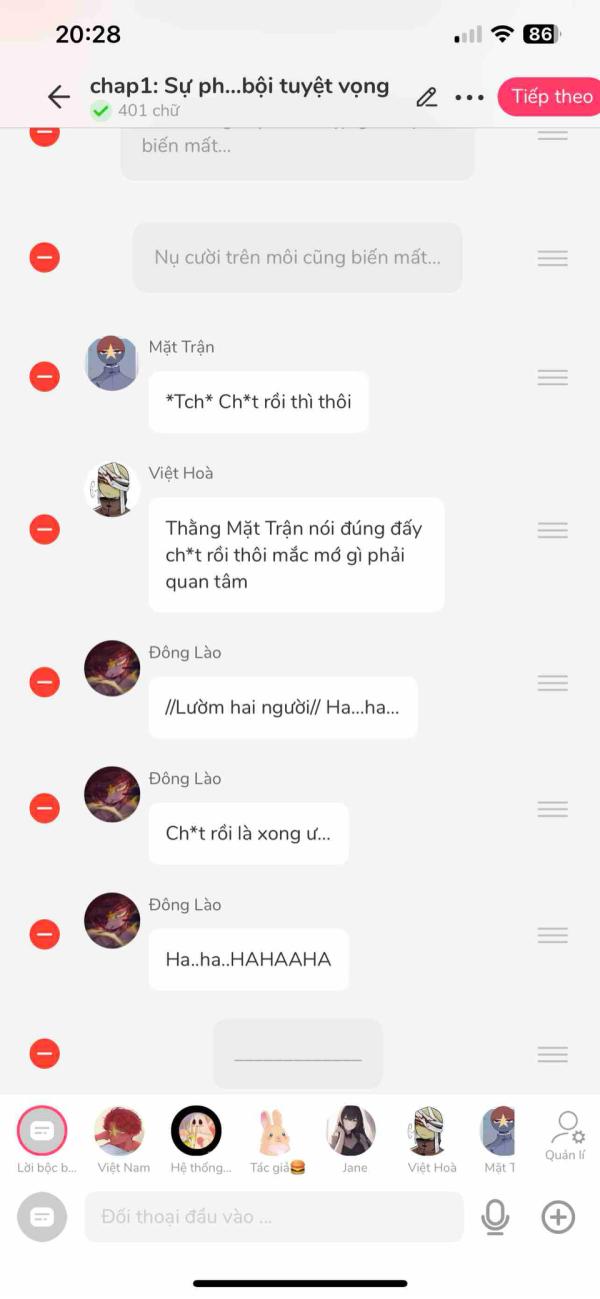Select the Hệ thống character
Image resolution: width=600 pixels, height=1299 pixels.
coord(196,1131)
